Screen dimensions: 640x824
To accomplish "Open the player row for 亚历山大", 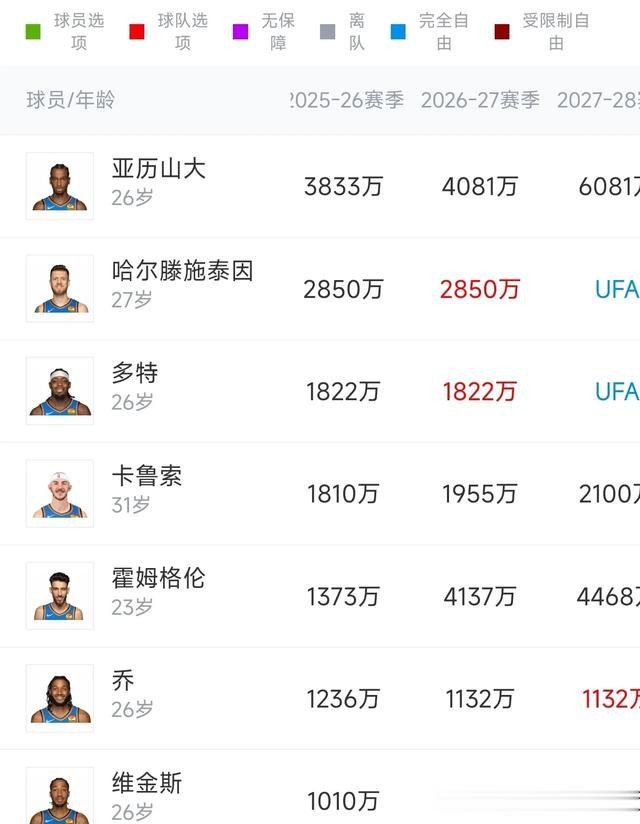I will (x=320, y=186).
